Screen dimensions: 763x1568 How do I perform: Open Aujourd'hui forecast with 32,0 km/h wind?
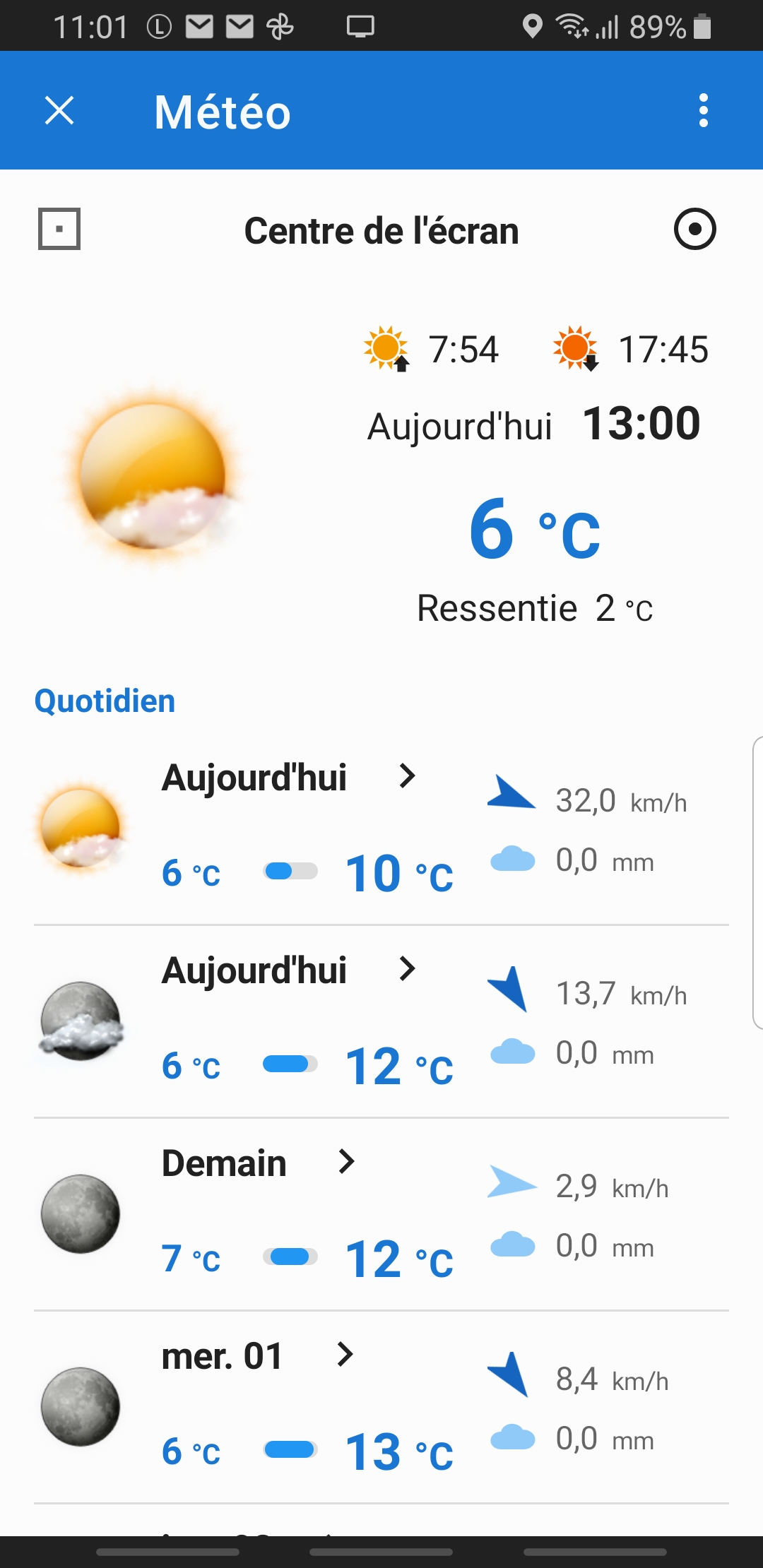[407, 776]
